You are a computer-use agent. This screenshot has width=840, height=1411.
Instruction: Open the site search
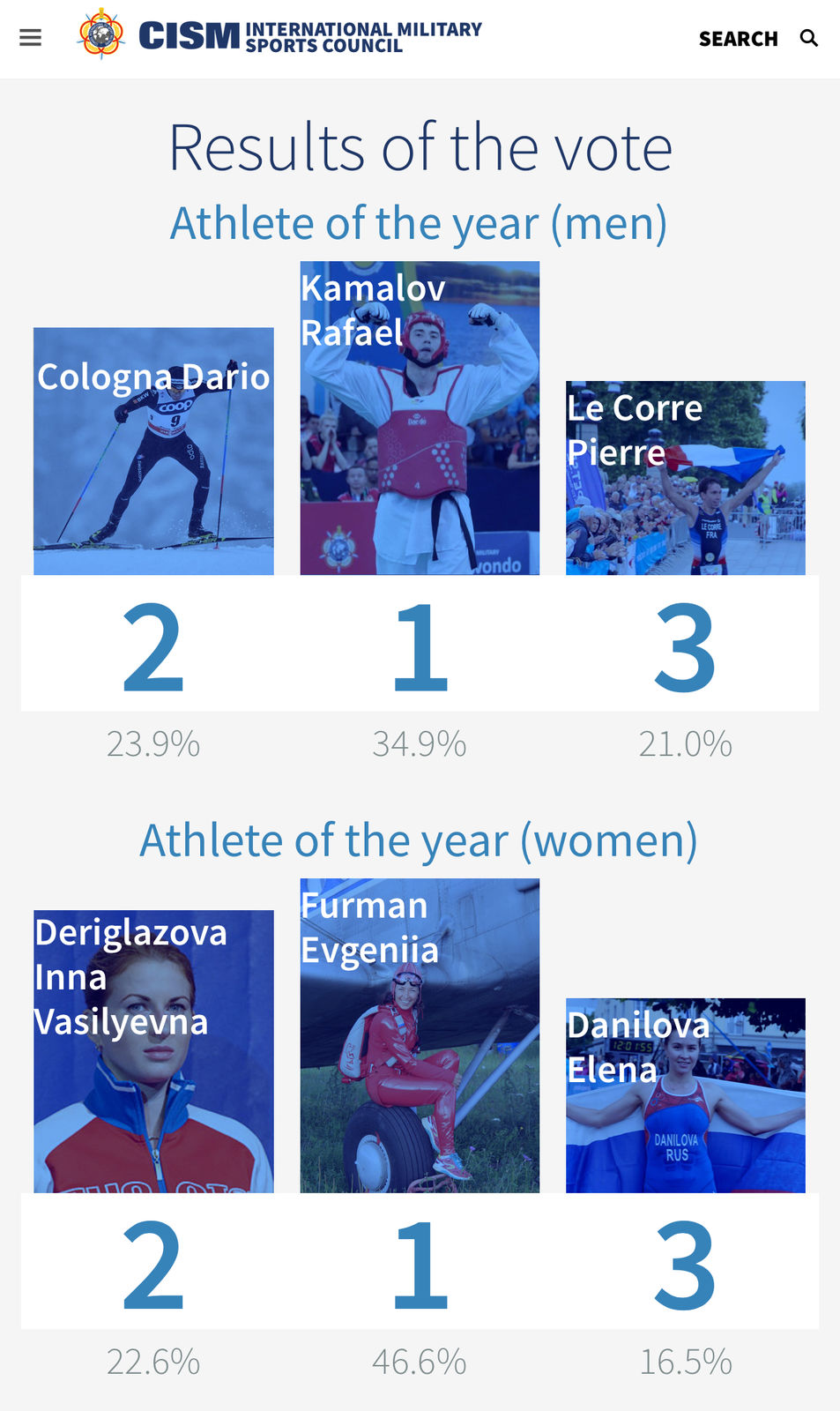click(x=758, y=39)
